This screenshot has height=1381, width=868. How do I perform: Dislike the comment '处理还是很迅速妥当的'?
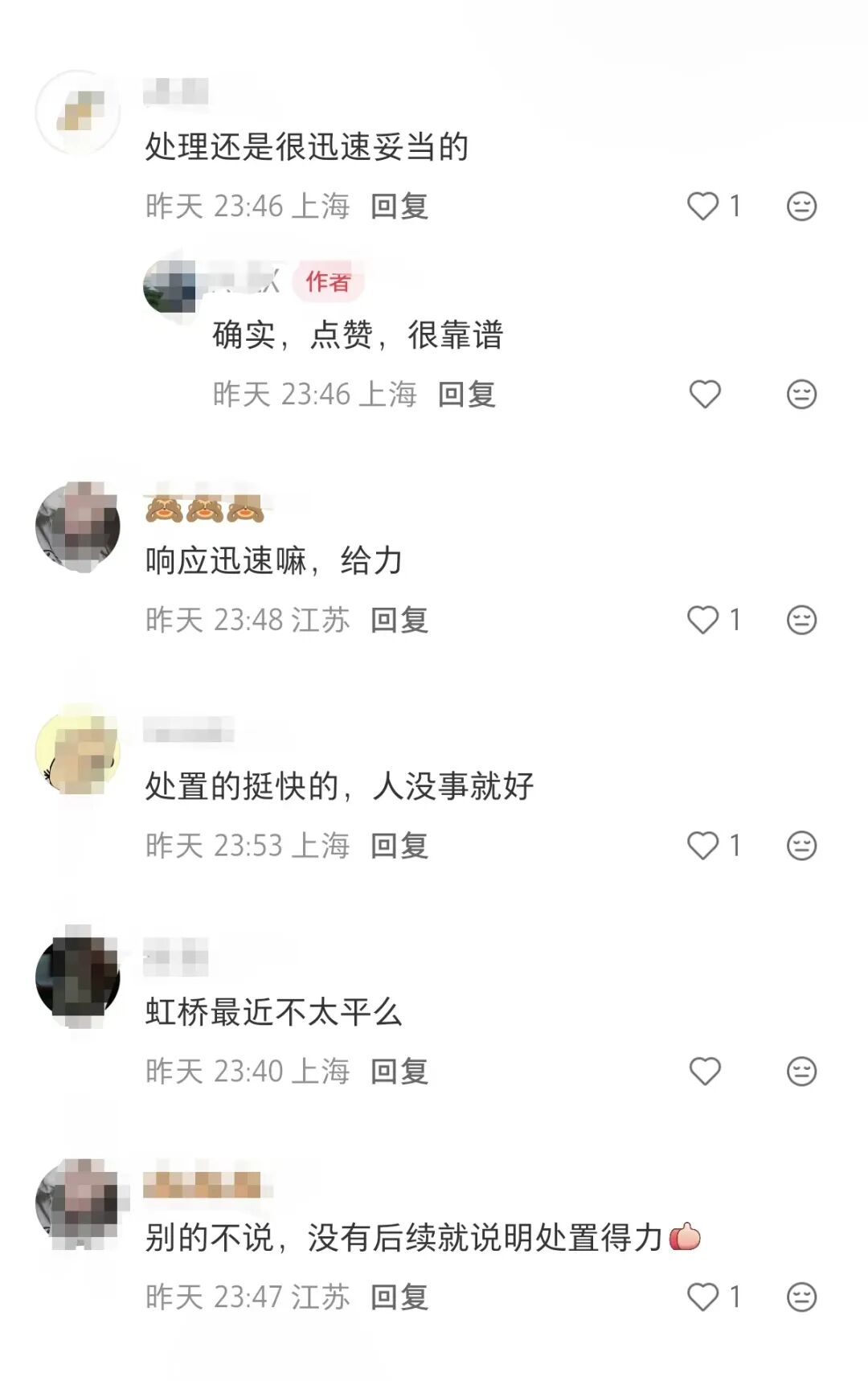(801, 207)
